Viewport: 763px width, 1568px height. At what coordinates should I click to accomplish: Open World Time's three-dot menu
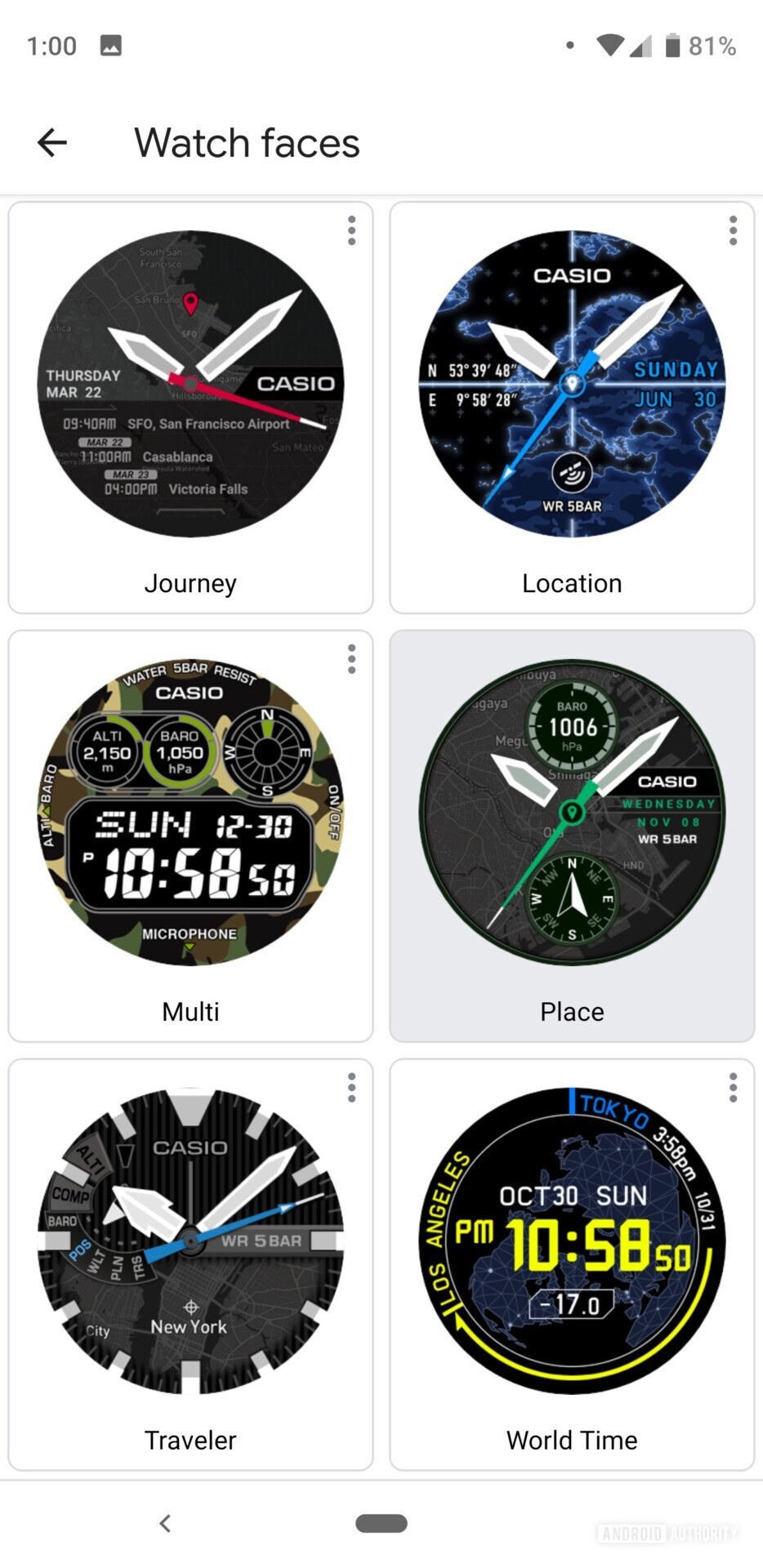(733, 1088)
